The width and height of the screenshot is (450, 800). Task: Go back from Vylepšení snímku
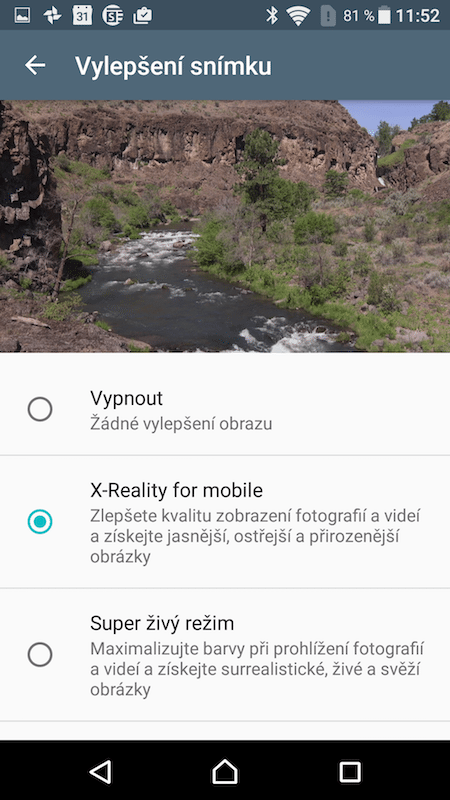point(35,65)
